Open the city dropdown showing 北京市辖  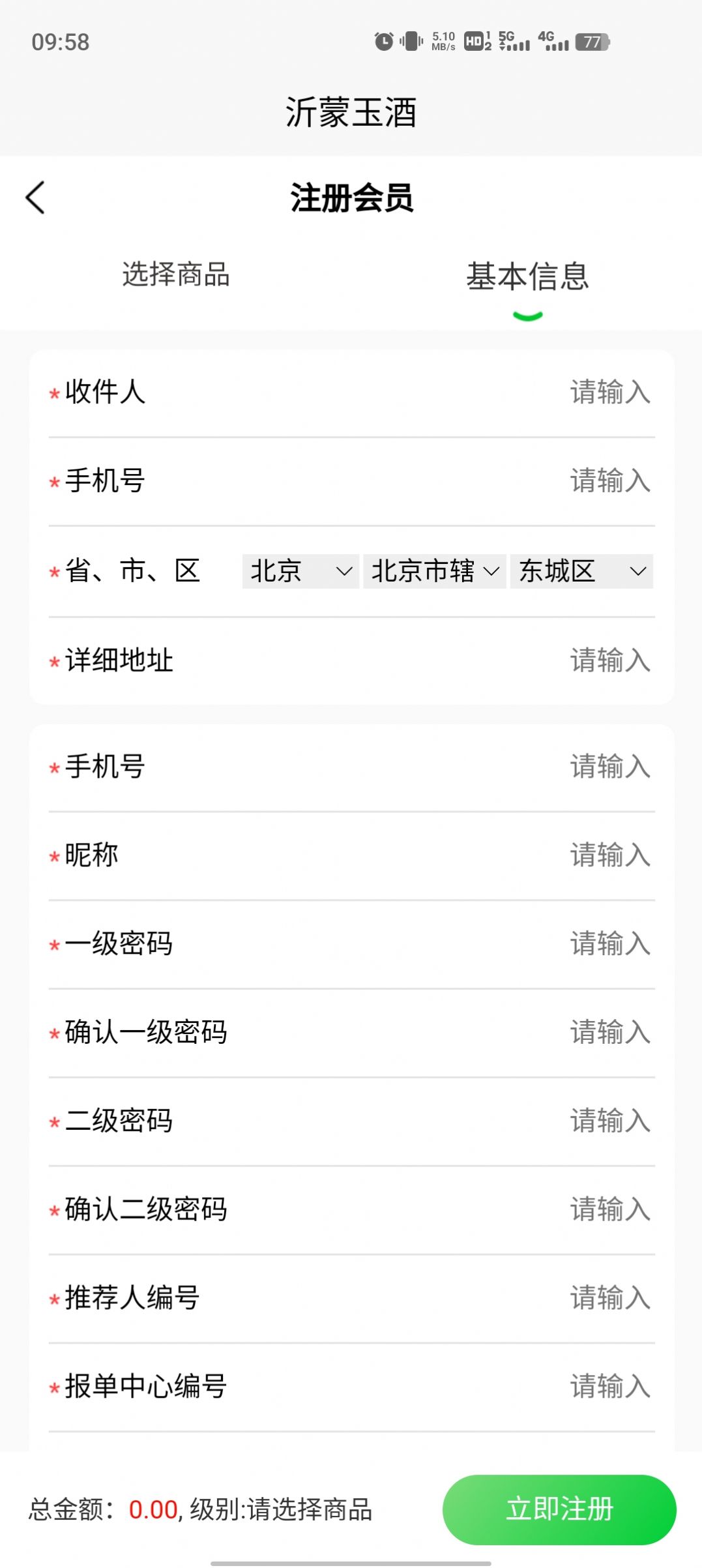[x=434, y=571]
